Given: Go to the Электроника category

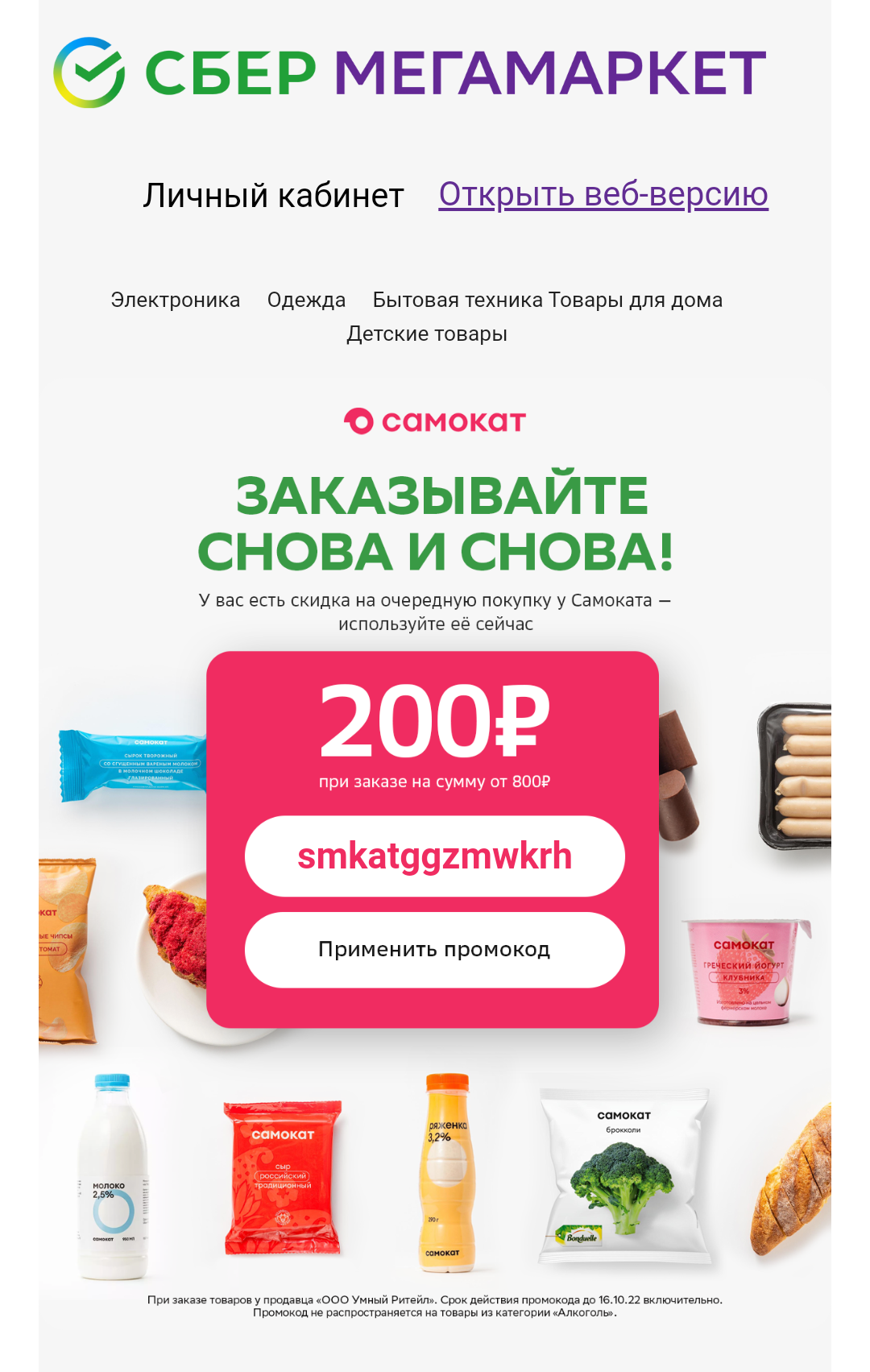Looking at the screenshot, I should [176, 300].
